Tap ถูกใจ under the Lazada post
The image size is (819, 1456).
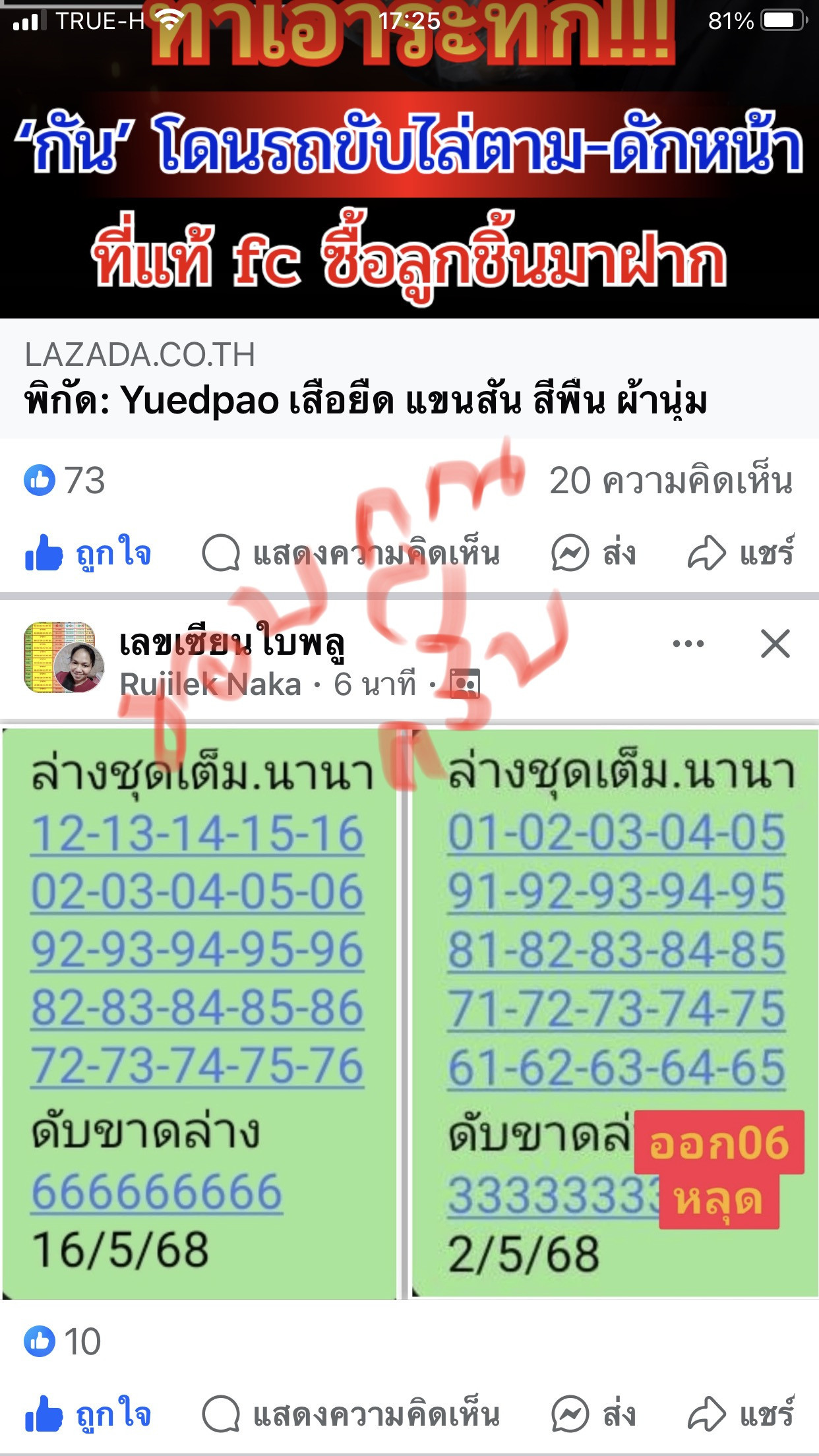(x=88, y=553)
